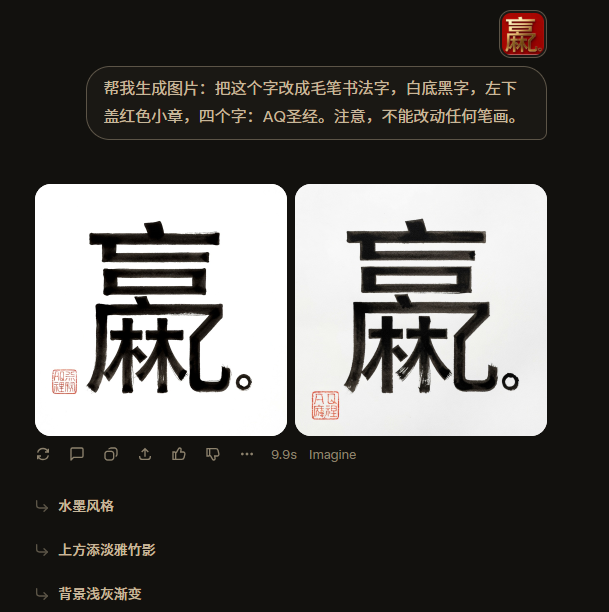Open the attached red 赢 image thumbnail
This screenshot has width=609, height=612.
point(522,34)
